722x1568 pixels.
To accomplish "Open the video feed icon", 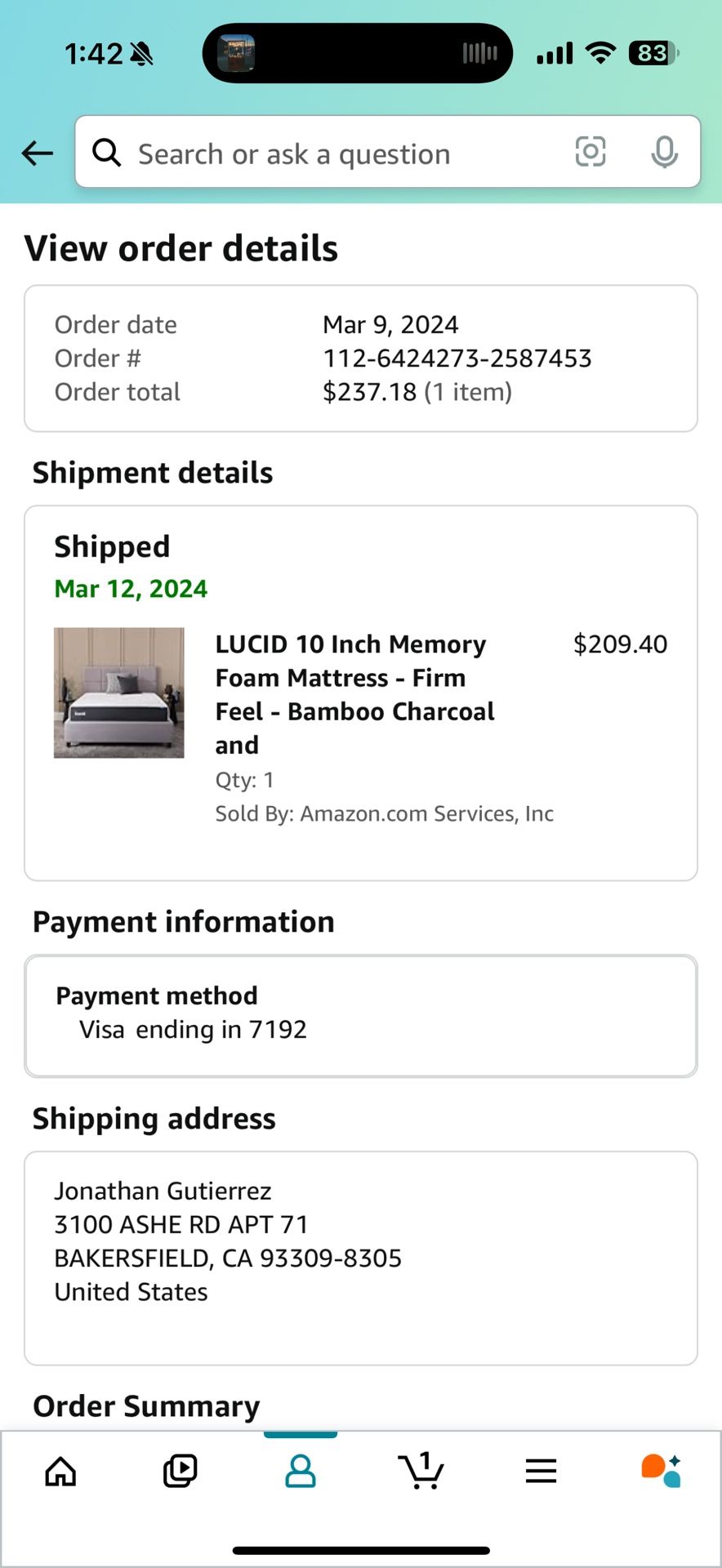I will point(180,1470).
